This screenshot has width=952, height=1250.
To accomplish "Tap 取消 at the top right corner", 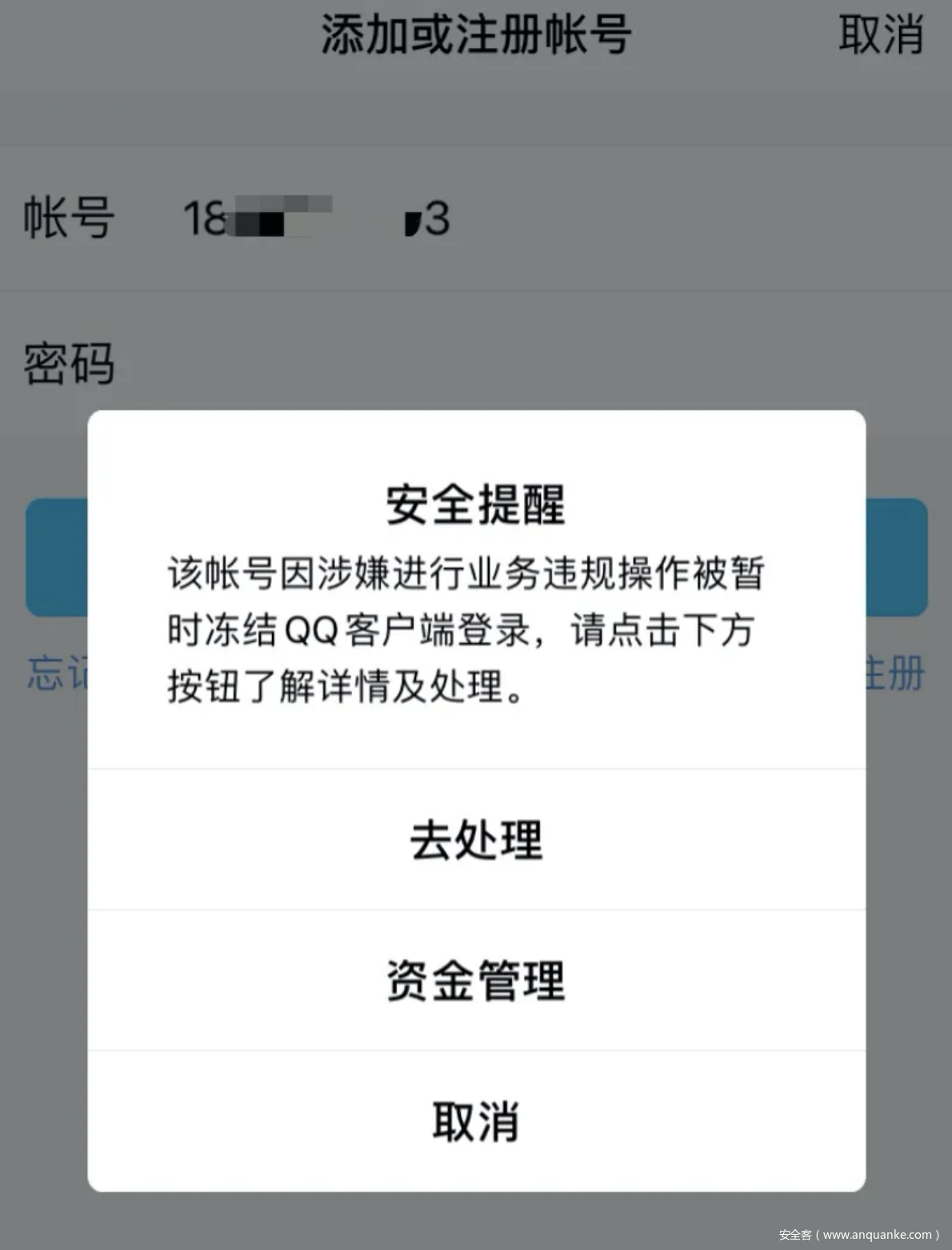I will (x=880, y=35).
